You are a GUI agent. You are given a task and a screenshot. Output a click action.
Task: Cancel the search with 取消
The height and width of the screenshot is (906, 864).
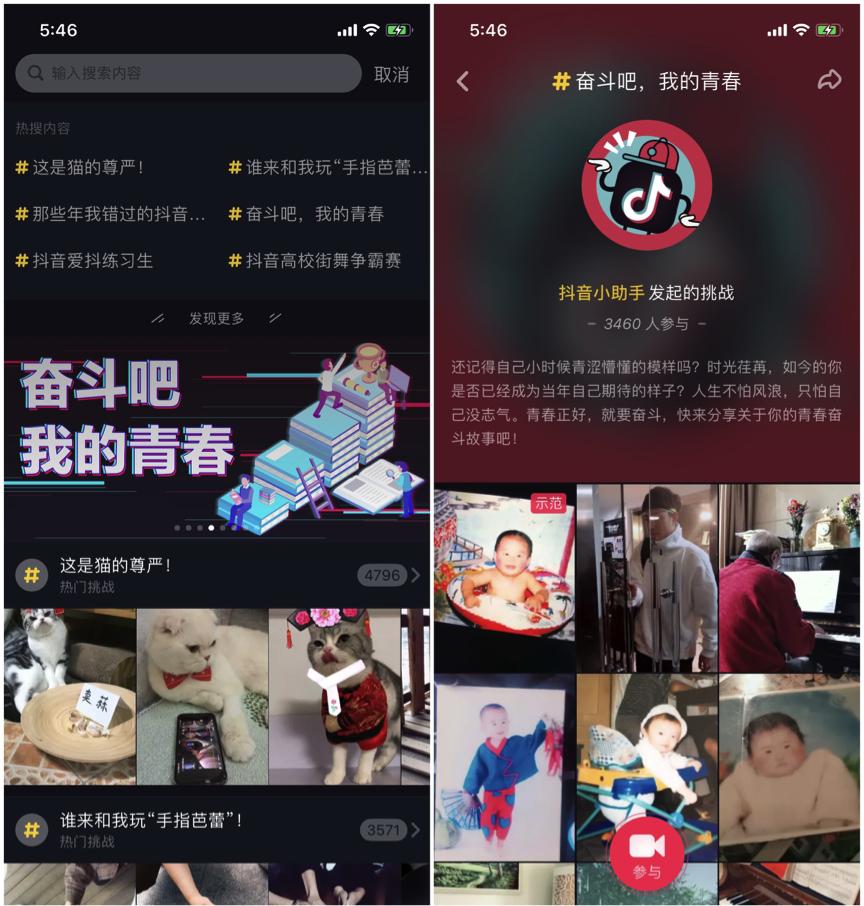coord(391,75)
